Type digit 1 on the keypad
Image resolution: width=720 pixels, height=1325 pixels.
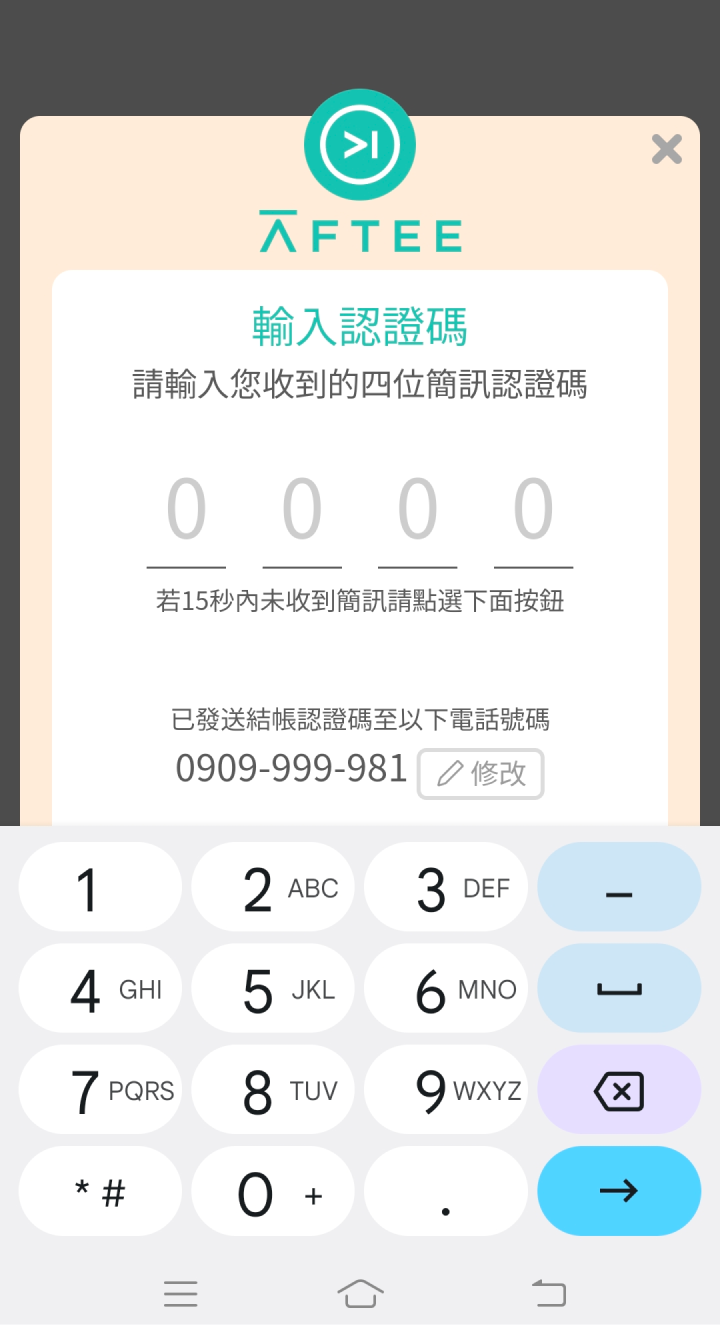[100, 888]
